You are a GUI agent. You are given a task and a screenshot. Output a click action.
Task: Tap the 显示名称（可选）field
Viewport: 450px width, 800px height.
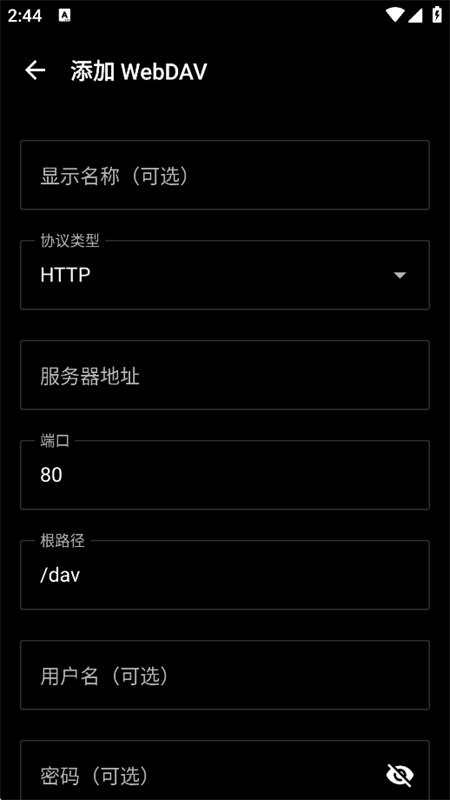[x=224, y=175]
